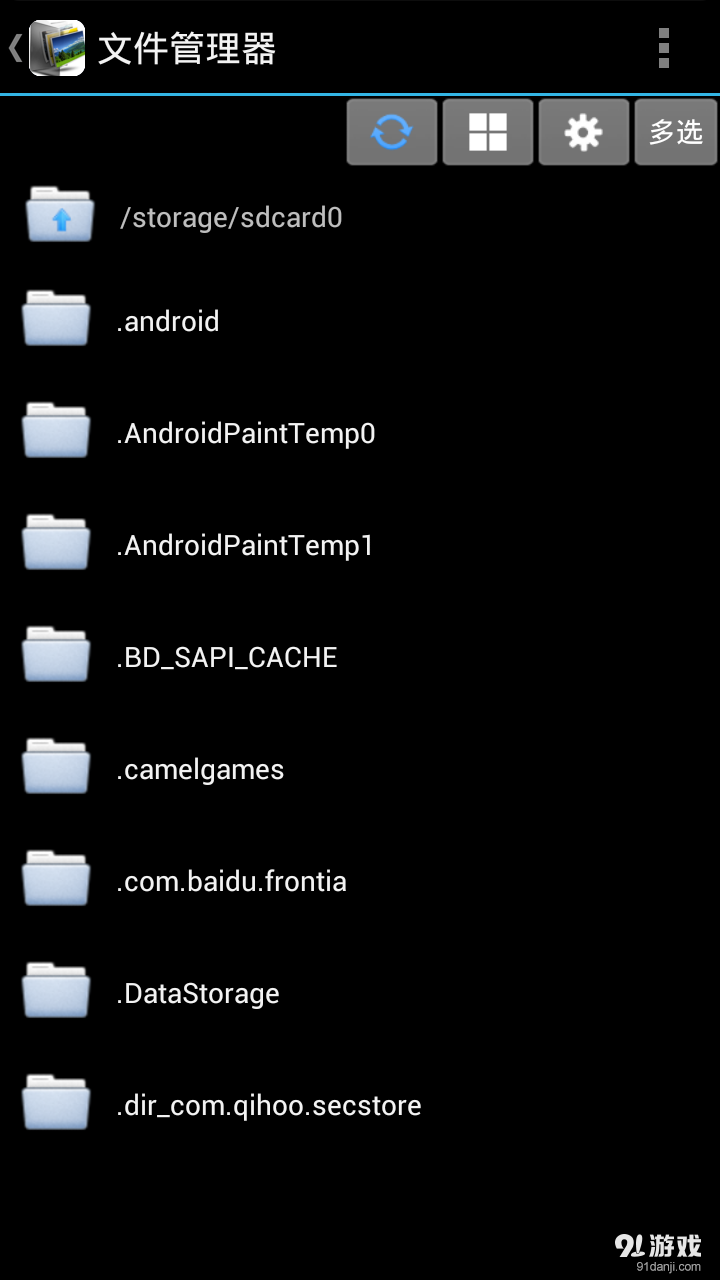Screen dimensions: 720x1280
Task: Select the .AndroidPaintTemp1 folder
Action: 245,546
